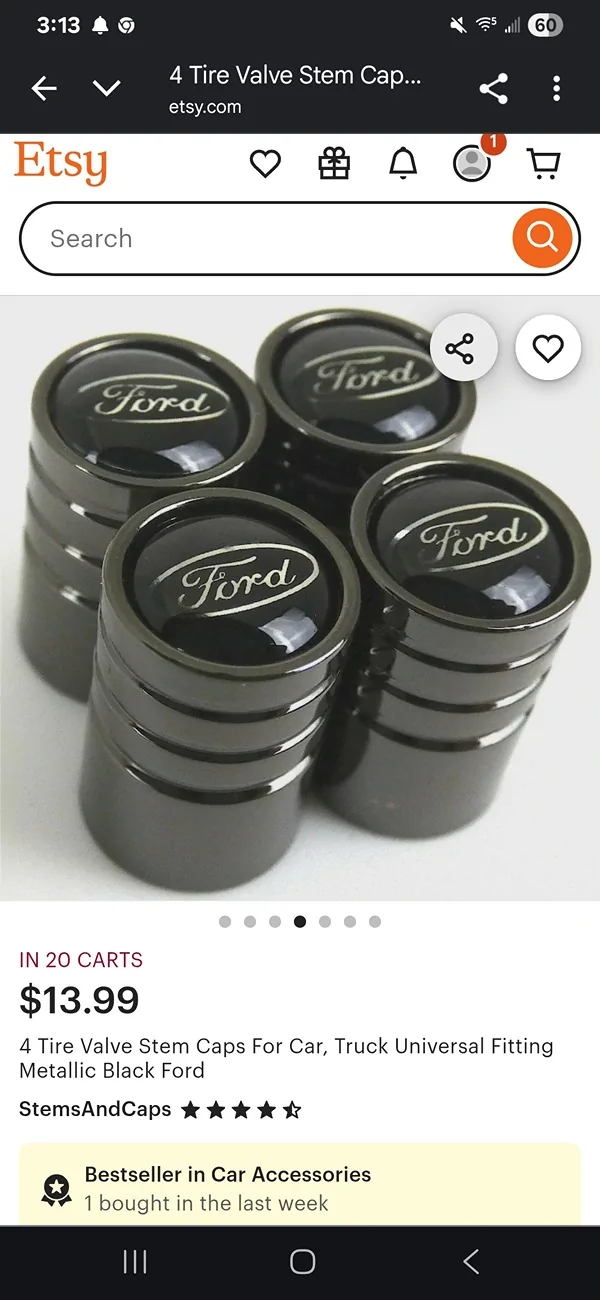Share this page from the browser bar
The height and width of the screenshot is (1300, 600).
493,89
